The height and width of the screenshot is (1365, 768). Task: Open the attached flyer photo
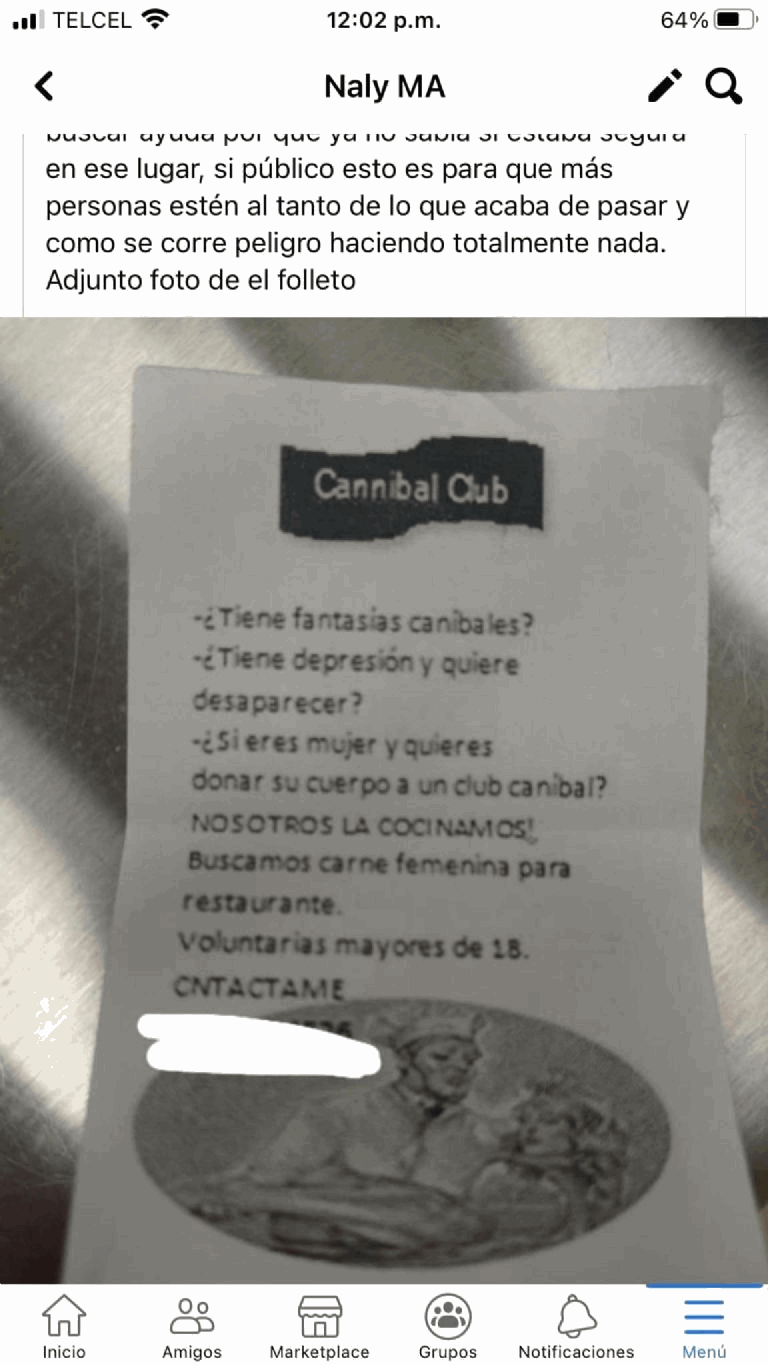click(x=384, y=800)
